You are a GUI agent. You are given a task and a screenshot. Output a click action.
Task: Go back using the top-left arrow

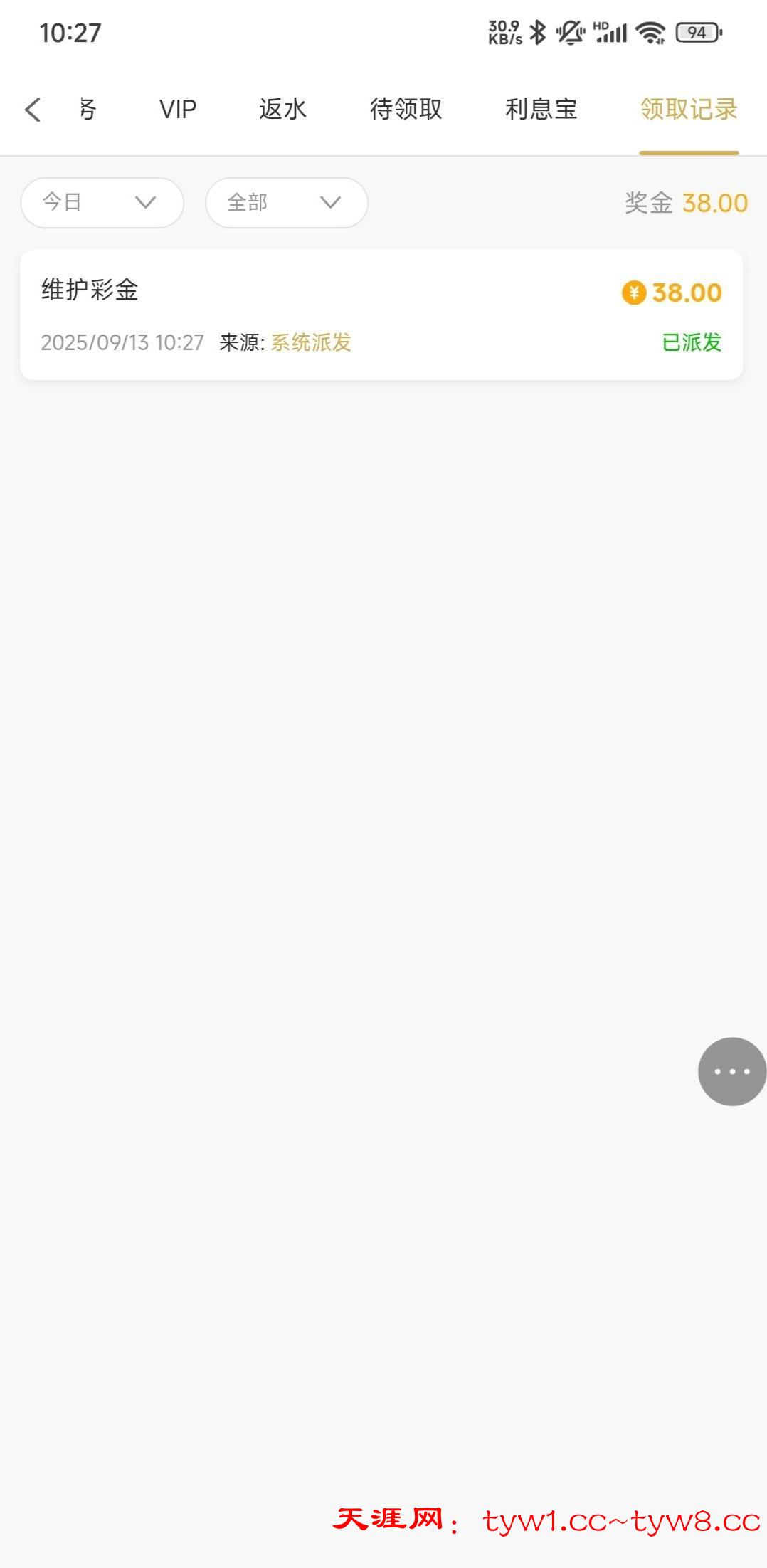pyautogui.click(x=33, y=110)
